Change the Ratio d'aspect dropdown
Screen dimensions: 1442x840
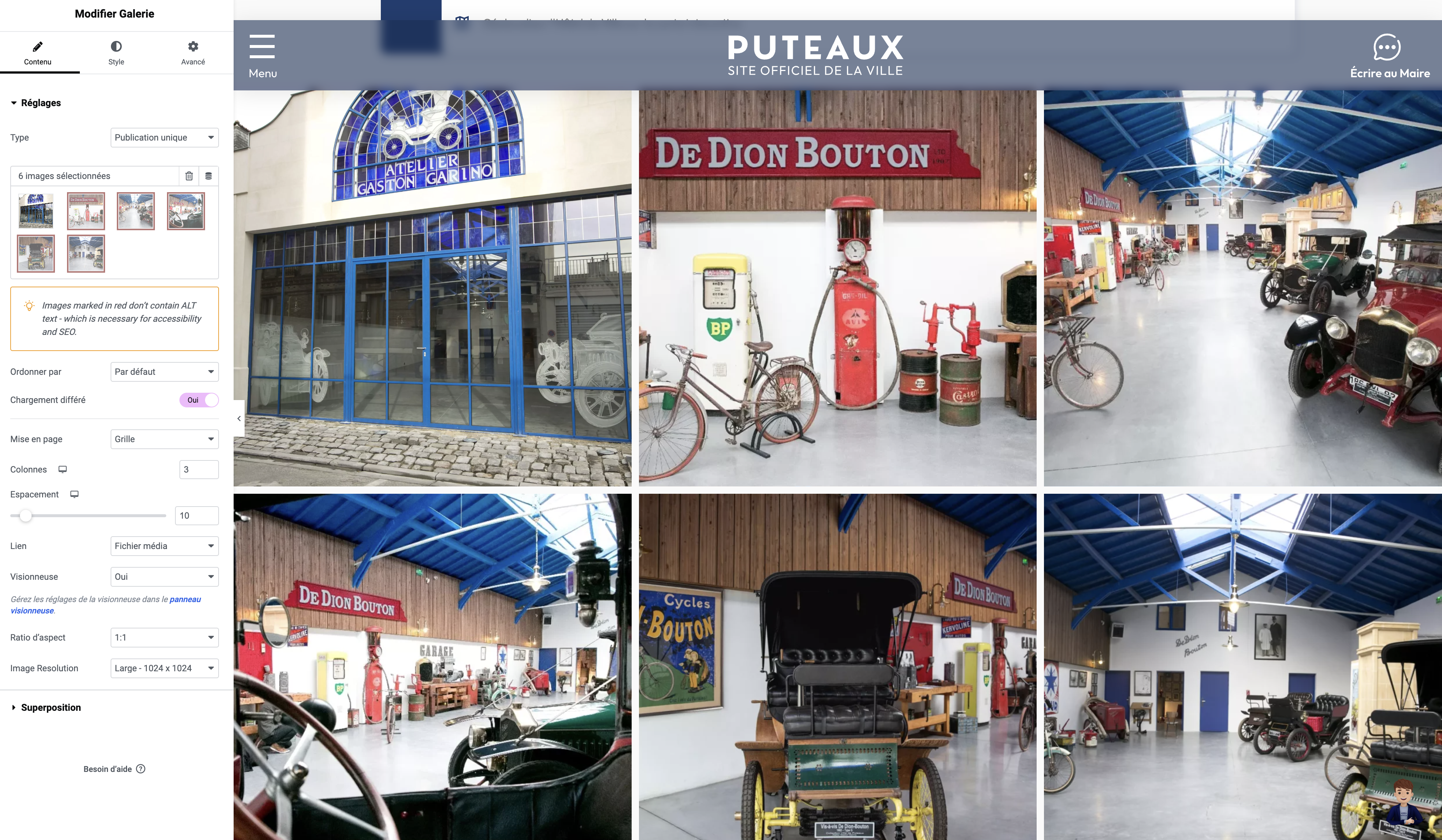click(x=164, y=638)
